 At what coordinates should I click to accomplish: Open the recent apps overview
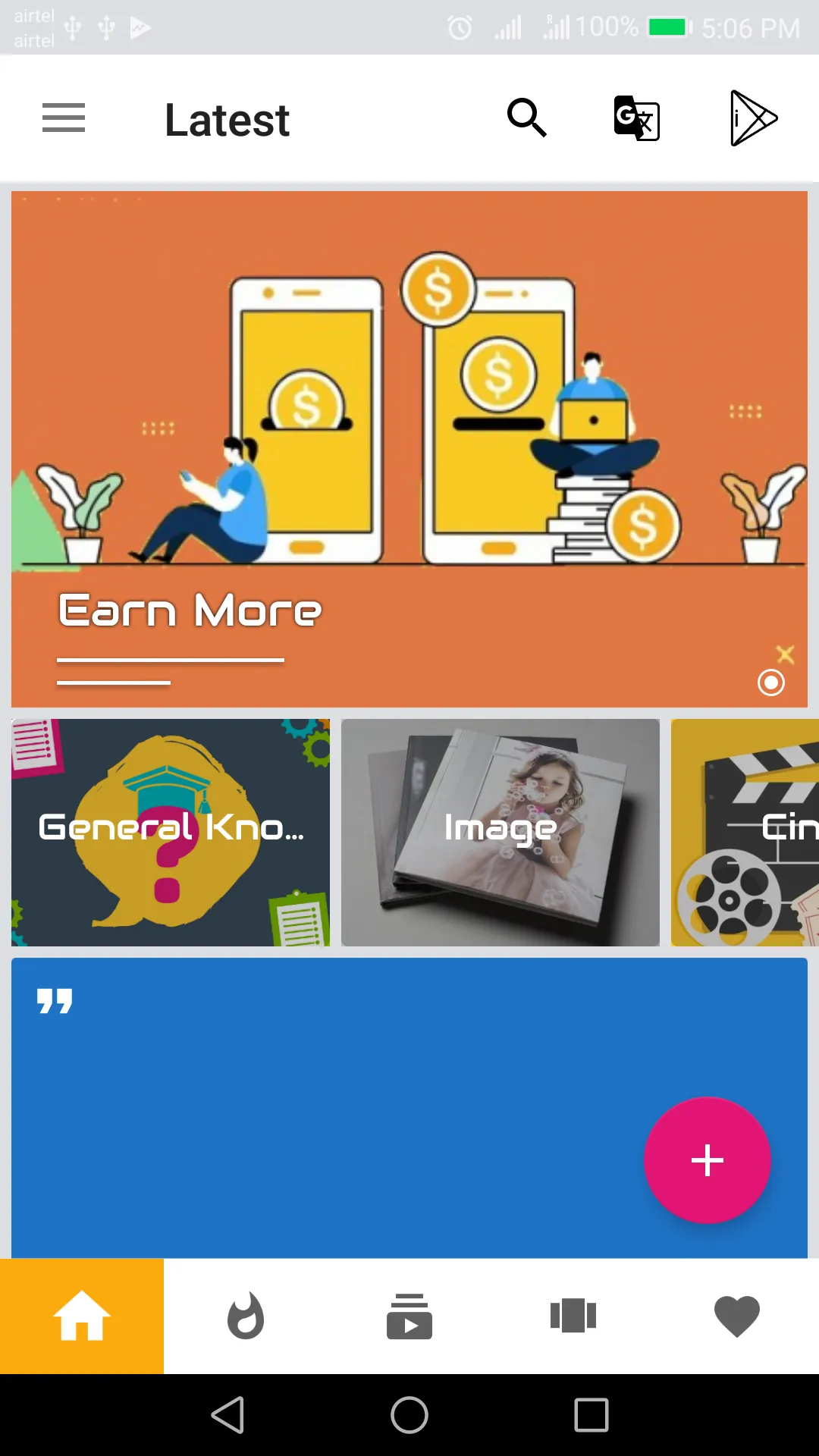click(x=591, y=1415)
